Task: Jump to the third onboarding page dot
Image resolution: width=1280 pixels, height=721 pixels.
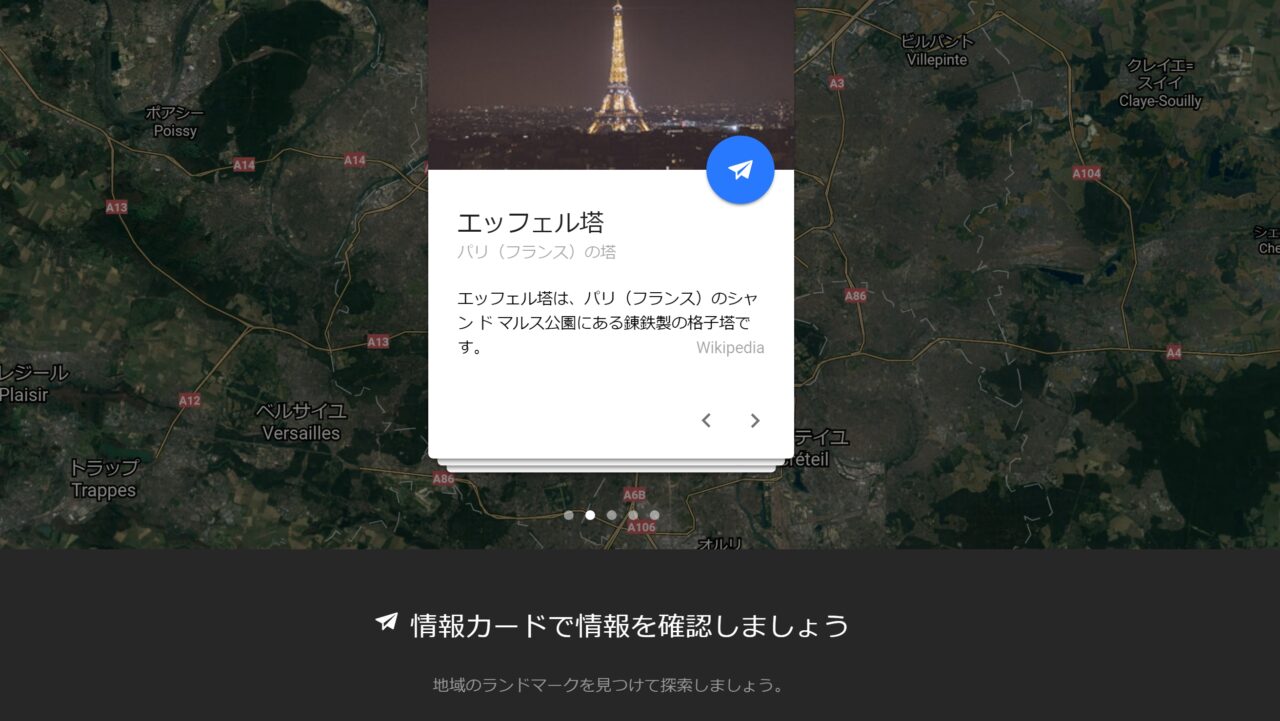Action: pos(612,515)
